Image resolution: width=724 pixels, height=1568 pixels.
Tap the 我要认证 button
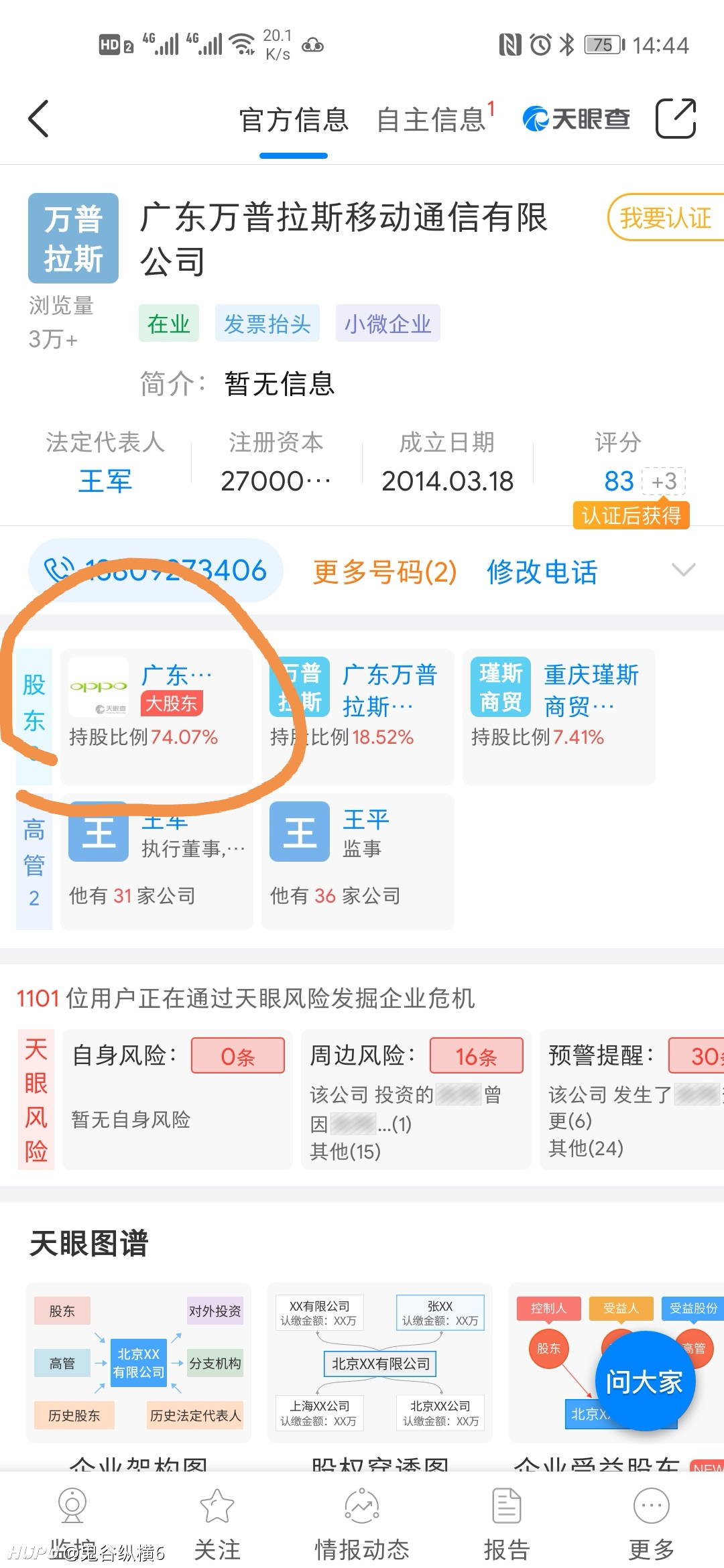(x=665, y=217)
